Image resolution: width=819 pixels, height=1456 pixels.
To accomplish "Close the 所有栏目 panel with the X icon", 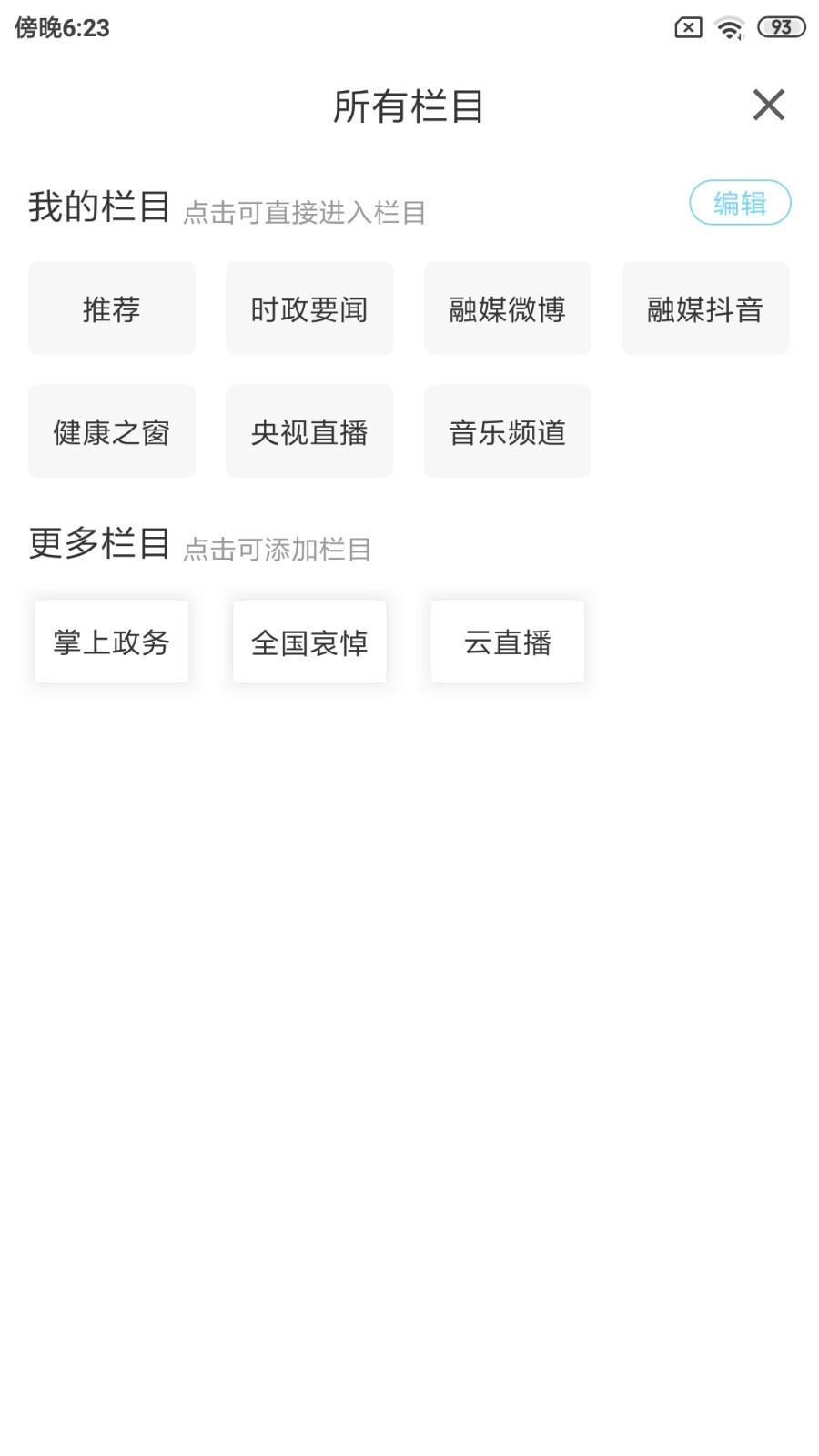I will pyautogui.click(x=769, y=105).
